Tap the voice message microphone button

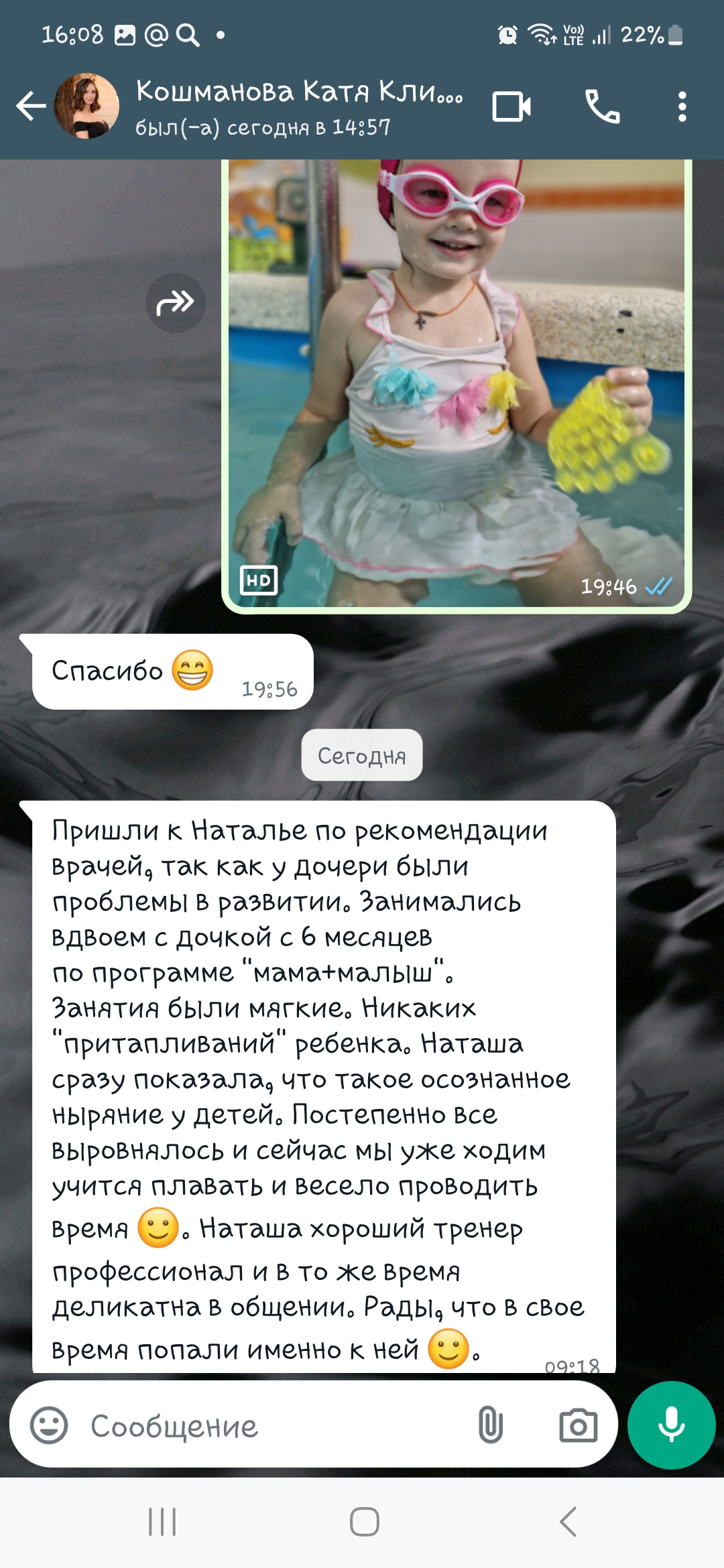pos(671,1425)
